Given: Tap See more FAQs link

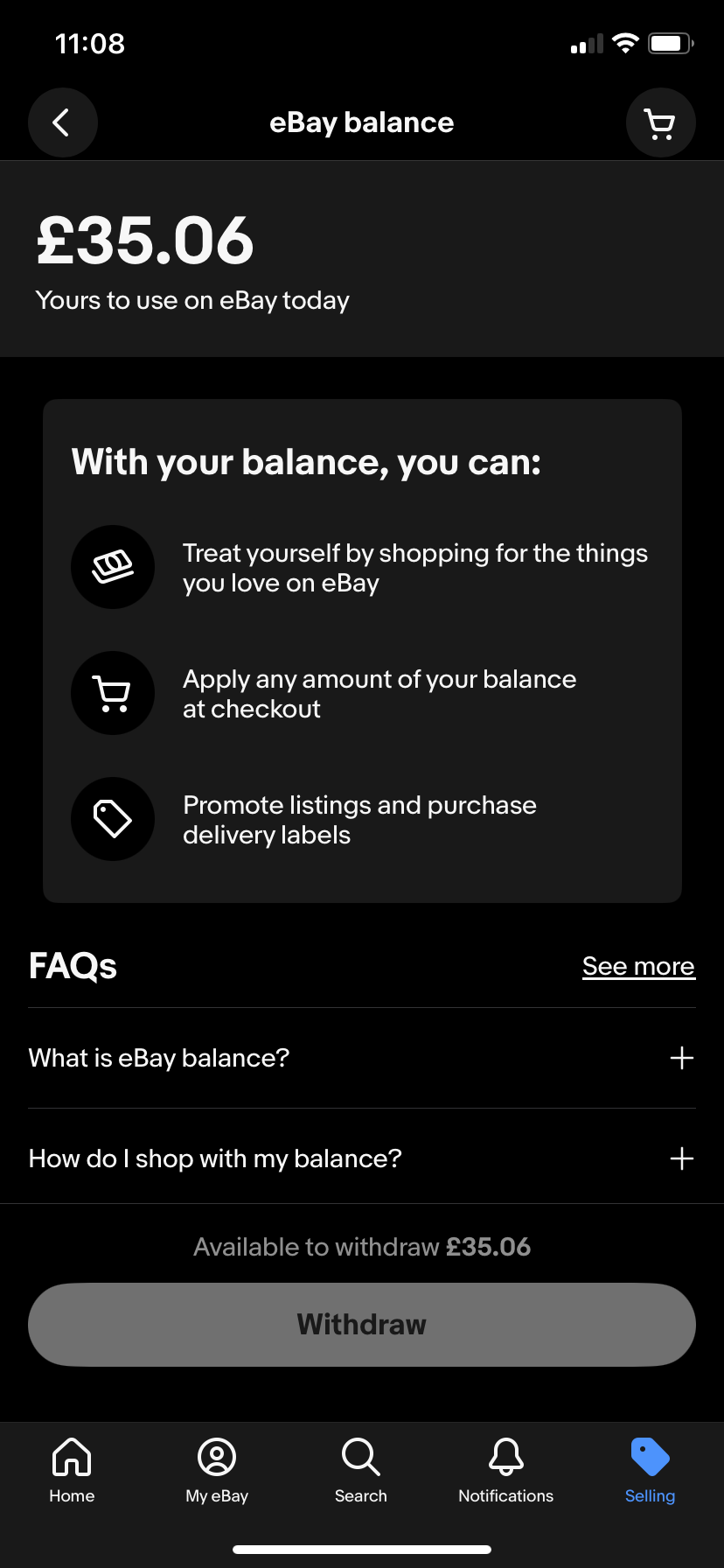Looking at the screenshot, I should point(638,966).
